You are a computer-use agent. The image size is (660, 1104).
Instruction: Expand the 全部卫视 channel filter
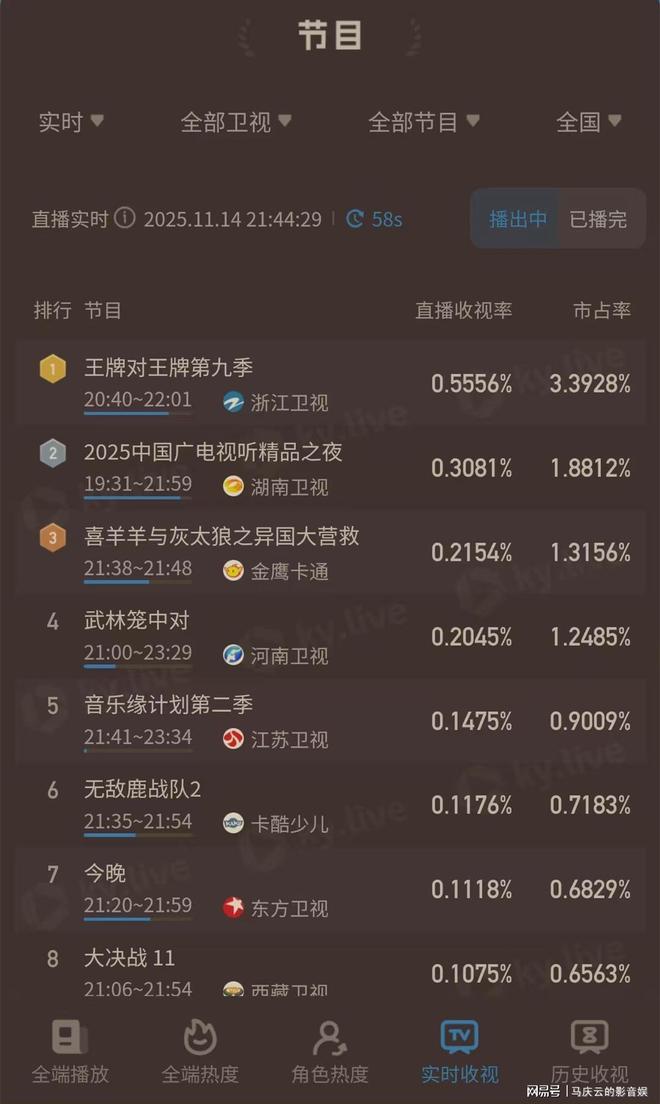[236, 122]
